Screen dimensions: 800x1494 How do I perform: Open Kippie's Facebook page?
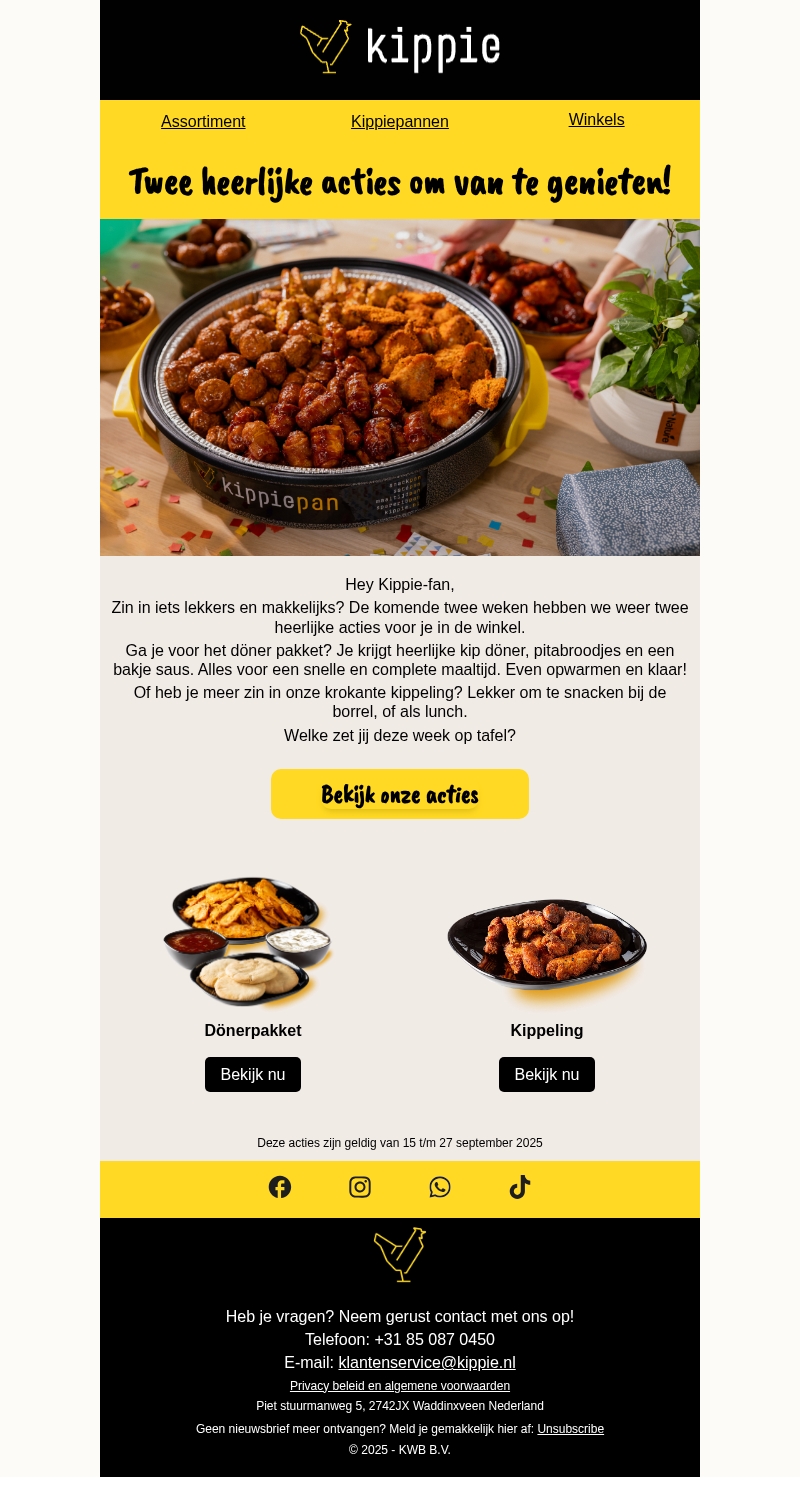point(280,1187)
